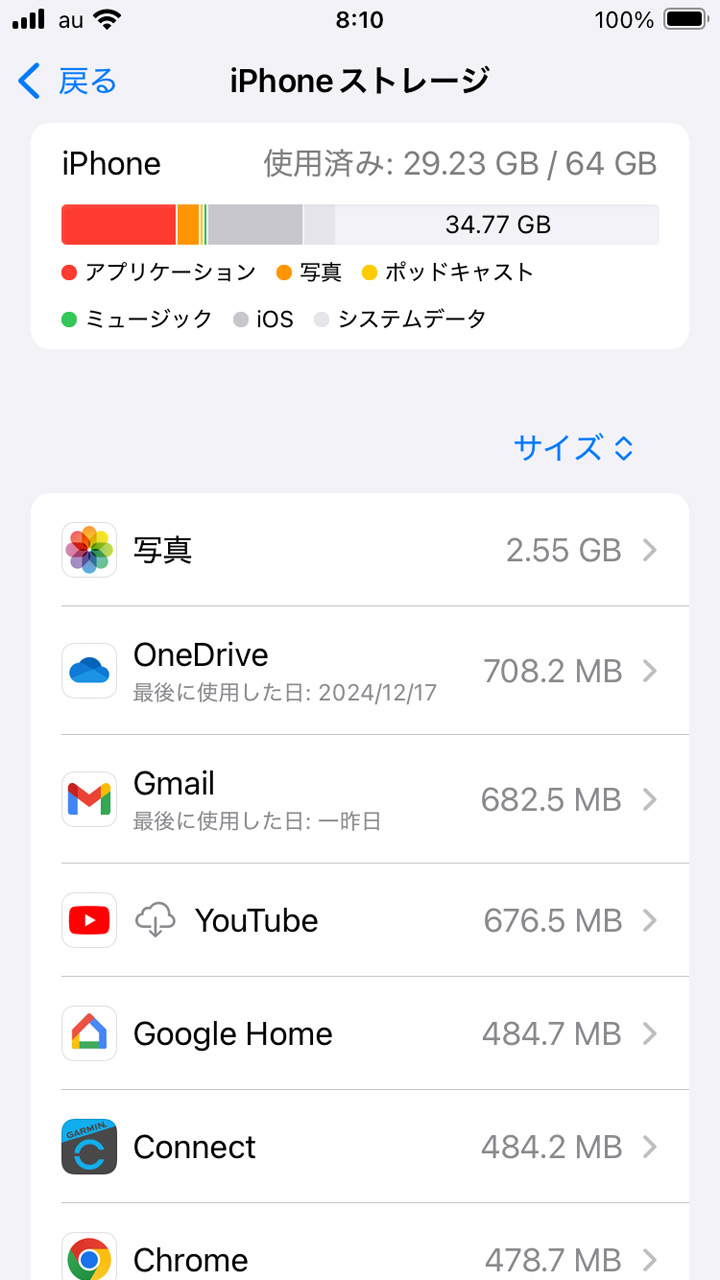Tap the 戻る back button
The height and width of the screenshot is (1280, 720).
click(x=63, y=81)
